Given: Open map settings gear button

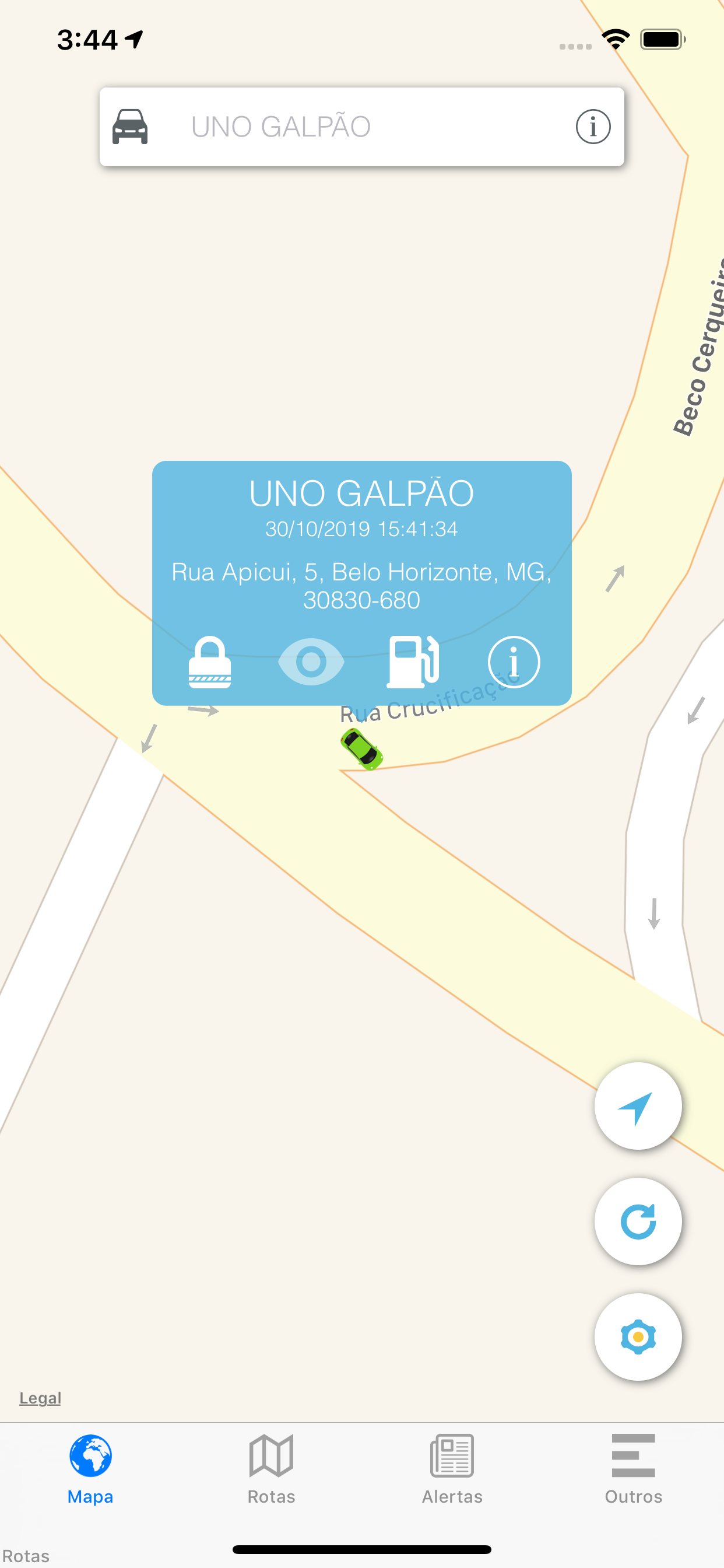Looking at the screenshot, I should point(638,1336).
